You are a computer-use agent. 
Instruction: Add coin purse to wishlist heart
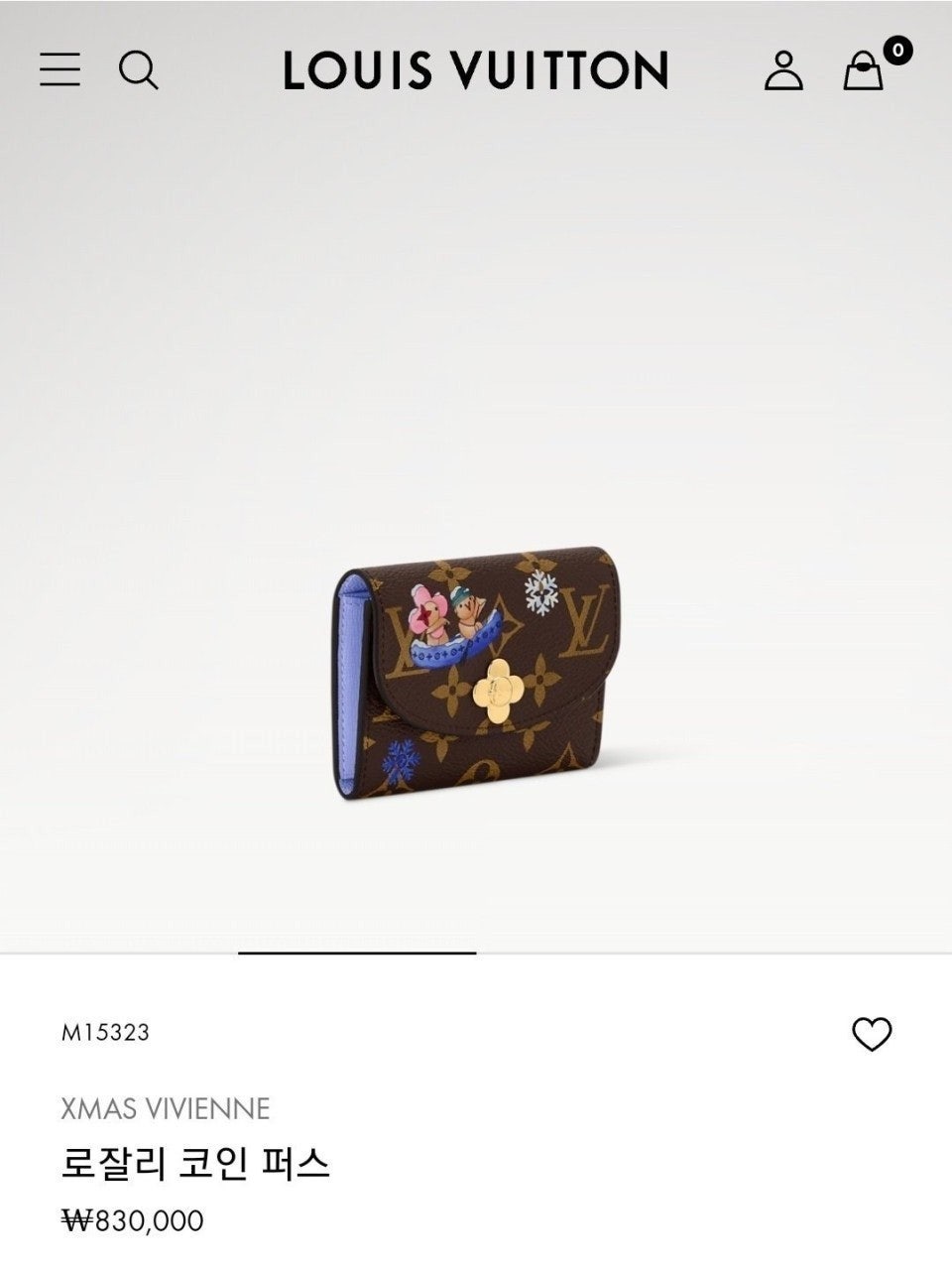tap(872, 1035)
